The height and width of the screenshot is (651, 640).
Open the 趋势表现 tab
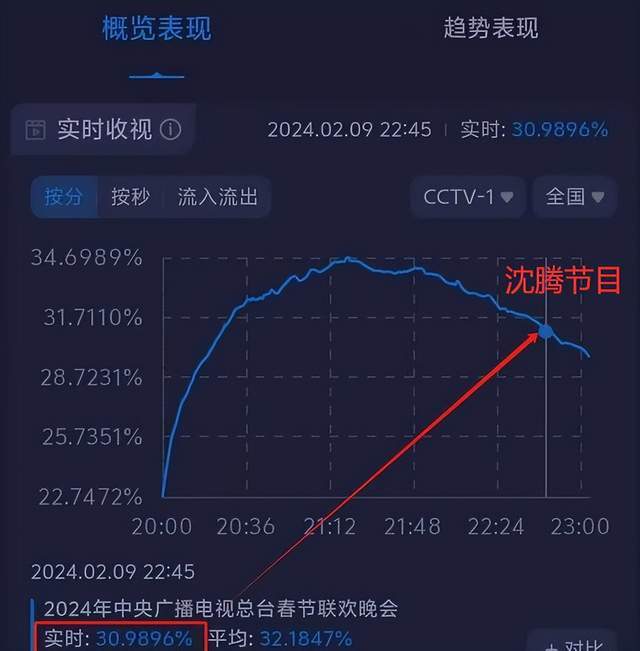point(490,28)
